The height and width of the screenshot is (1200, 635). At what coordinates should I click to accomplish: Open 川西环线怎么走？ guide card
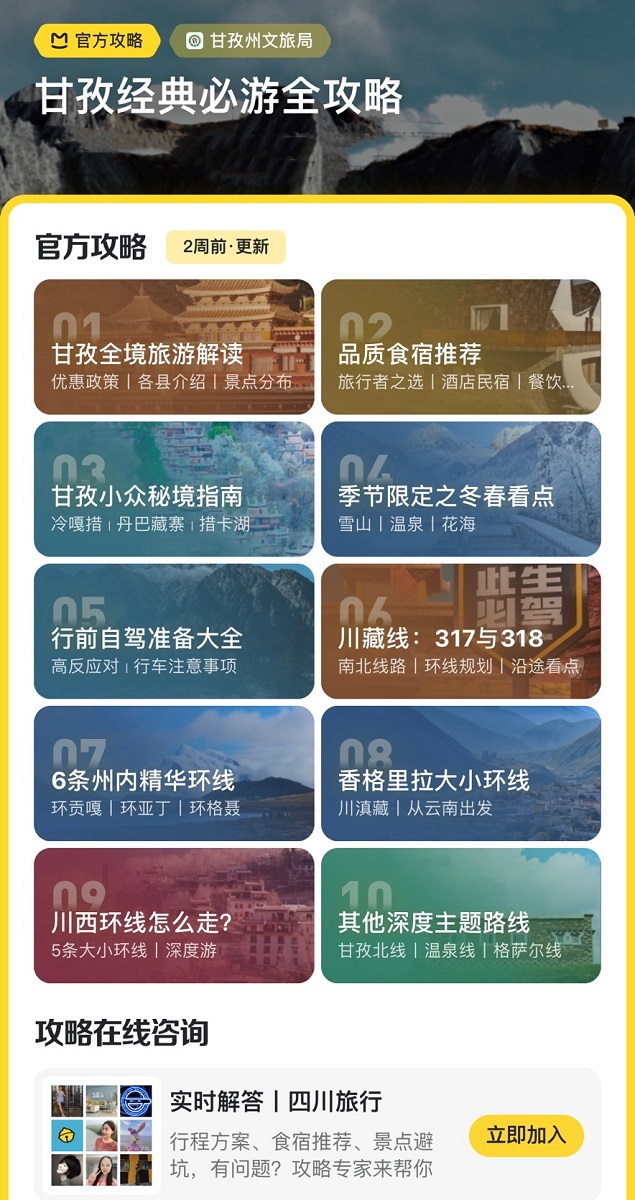coord(174,916)
